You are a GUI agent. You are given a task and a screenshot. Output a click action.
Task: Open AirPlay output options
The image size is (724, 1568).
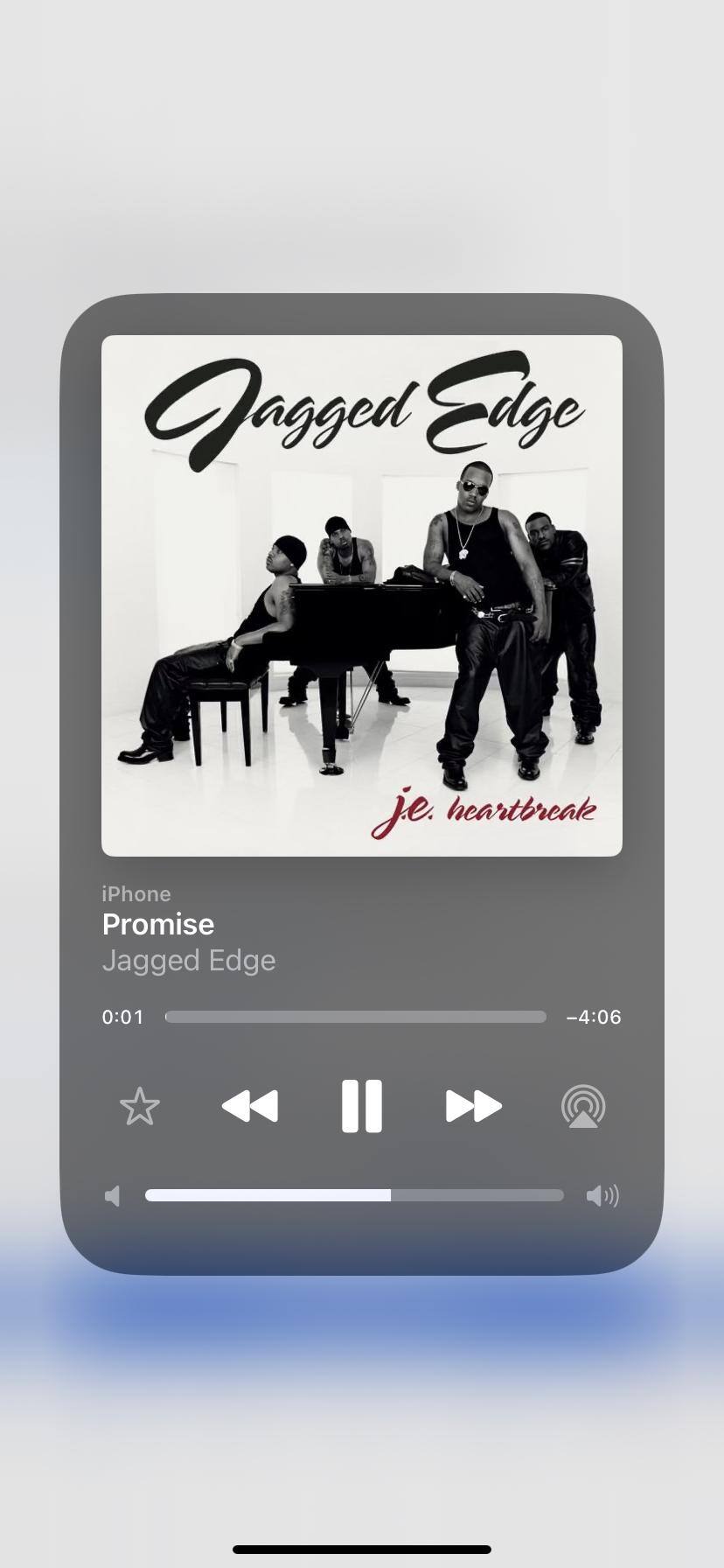coord(583,1107)
